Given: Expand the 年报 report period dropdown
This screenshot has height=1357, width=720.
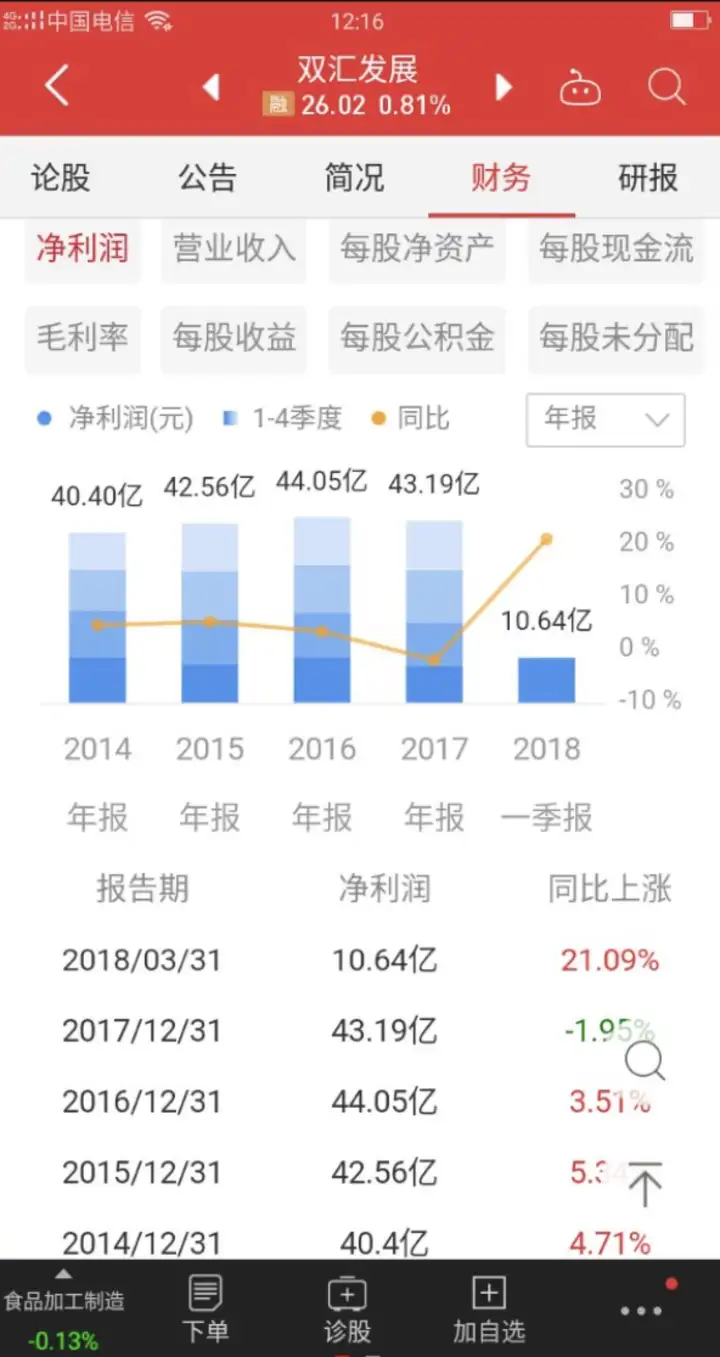Looking at the screenshot, I should pos(606,419).
